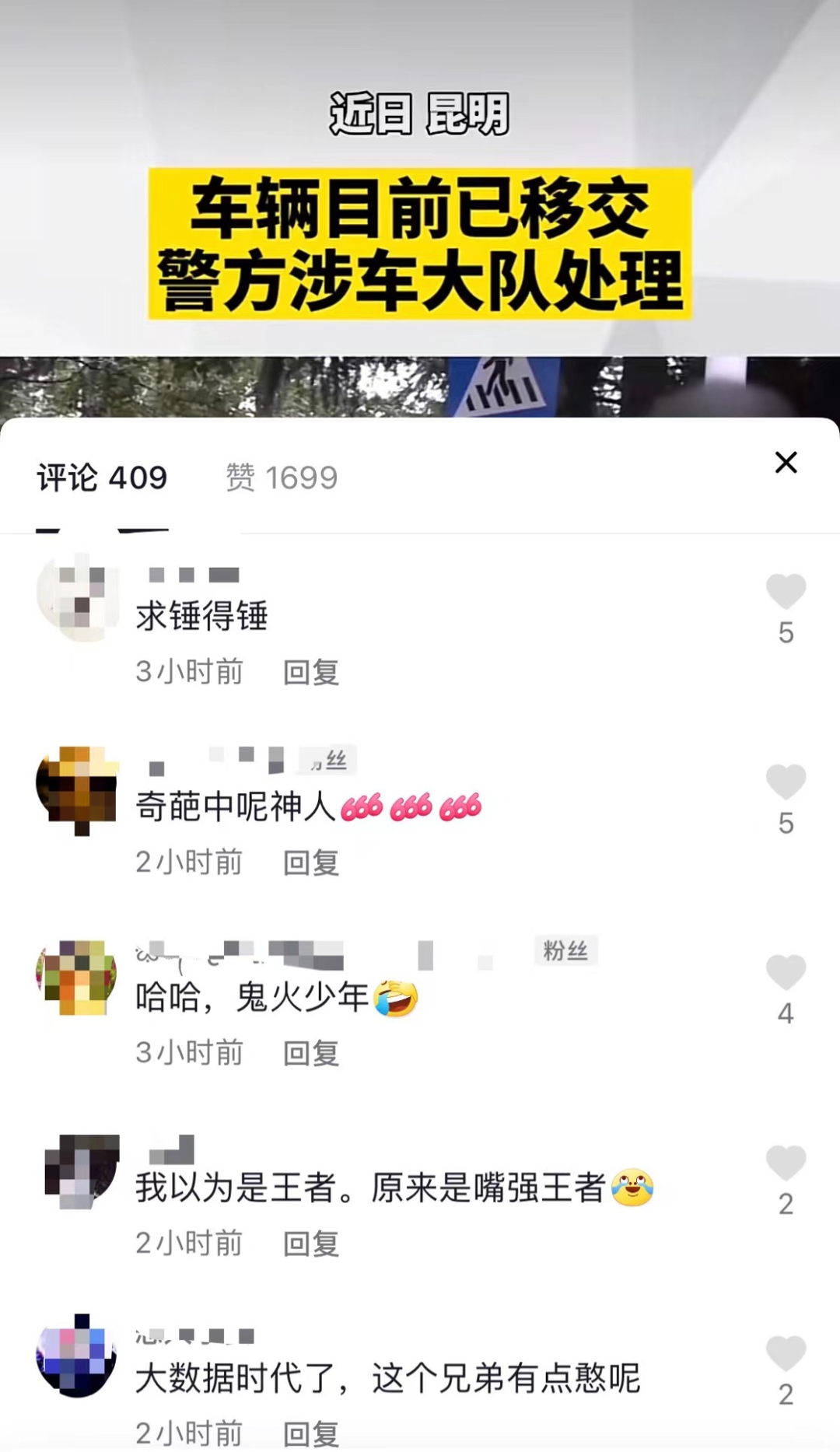Close the comment panel with the X icon

click(786, 462)
